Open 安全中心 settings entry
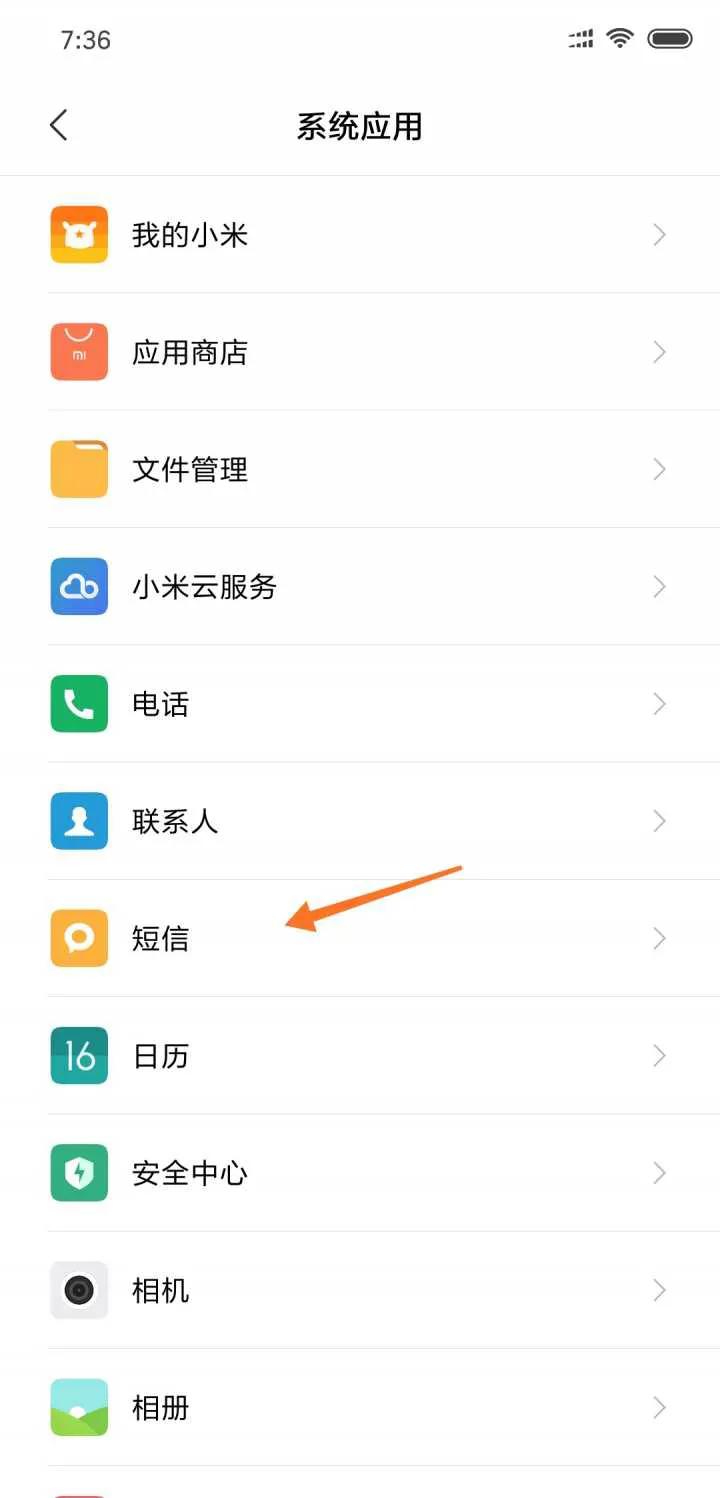Viewport: 720px width, 1498px height. click(x=360, y=1172)
